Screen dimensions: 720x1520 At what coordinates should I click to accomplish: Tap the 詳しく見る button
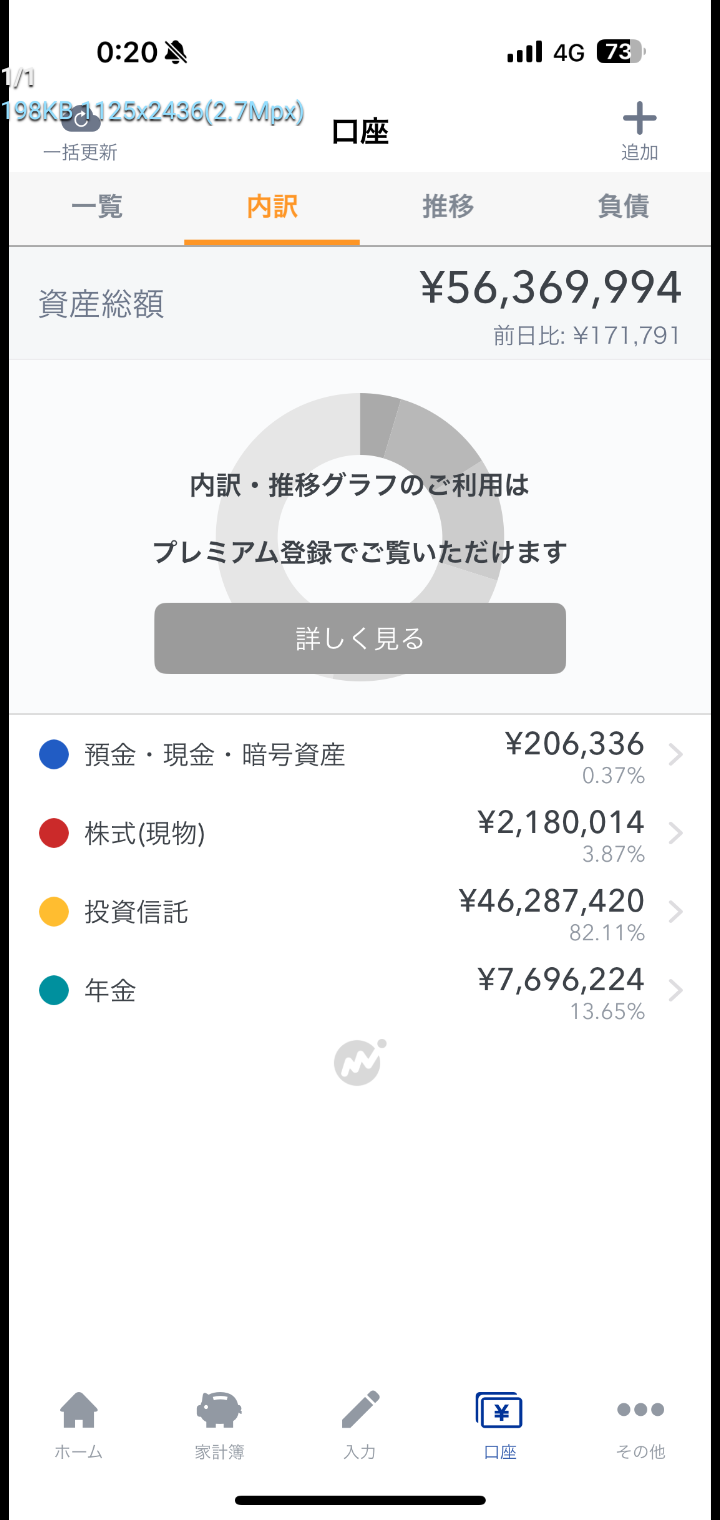coord(360,638)
